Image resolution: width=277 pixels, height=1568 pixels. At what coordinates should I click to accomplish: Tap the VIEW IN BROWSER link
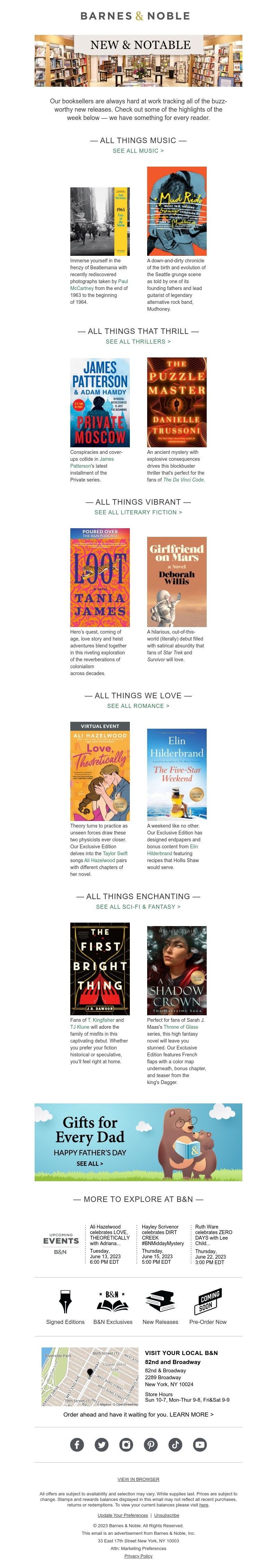(x=138, y=1478)
